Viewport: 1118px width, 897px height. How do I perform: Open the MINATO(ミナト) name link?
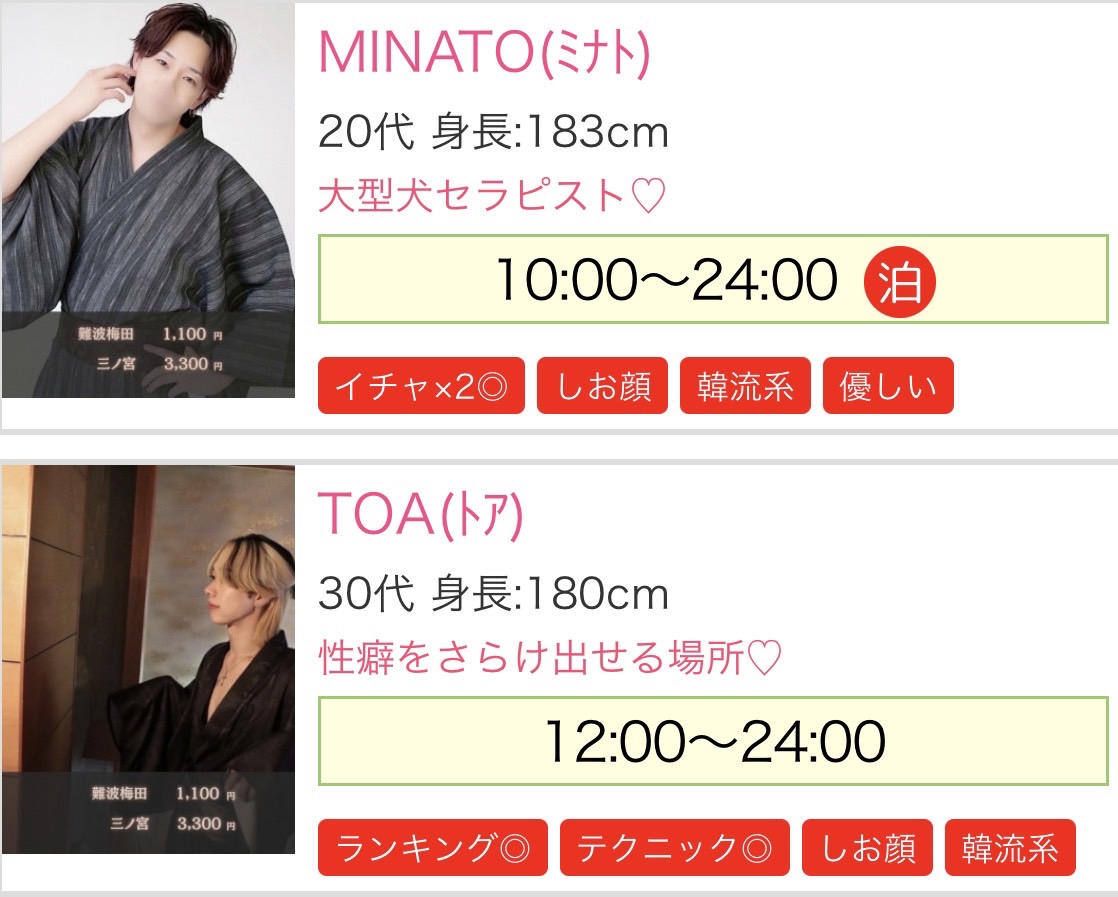tap(483, 53)
